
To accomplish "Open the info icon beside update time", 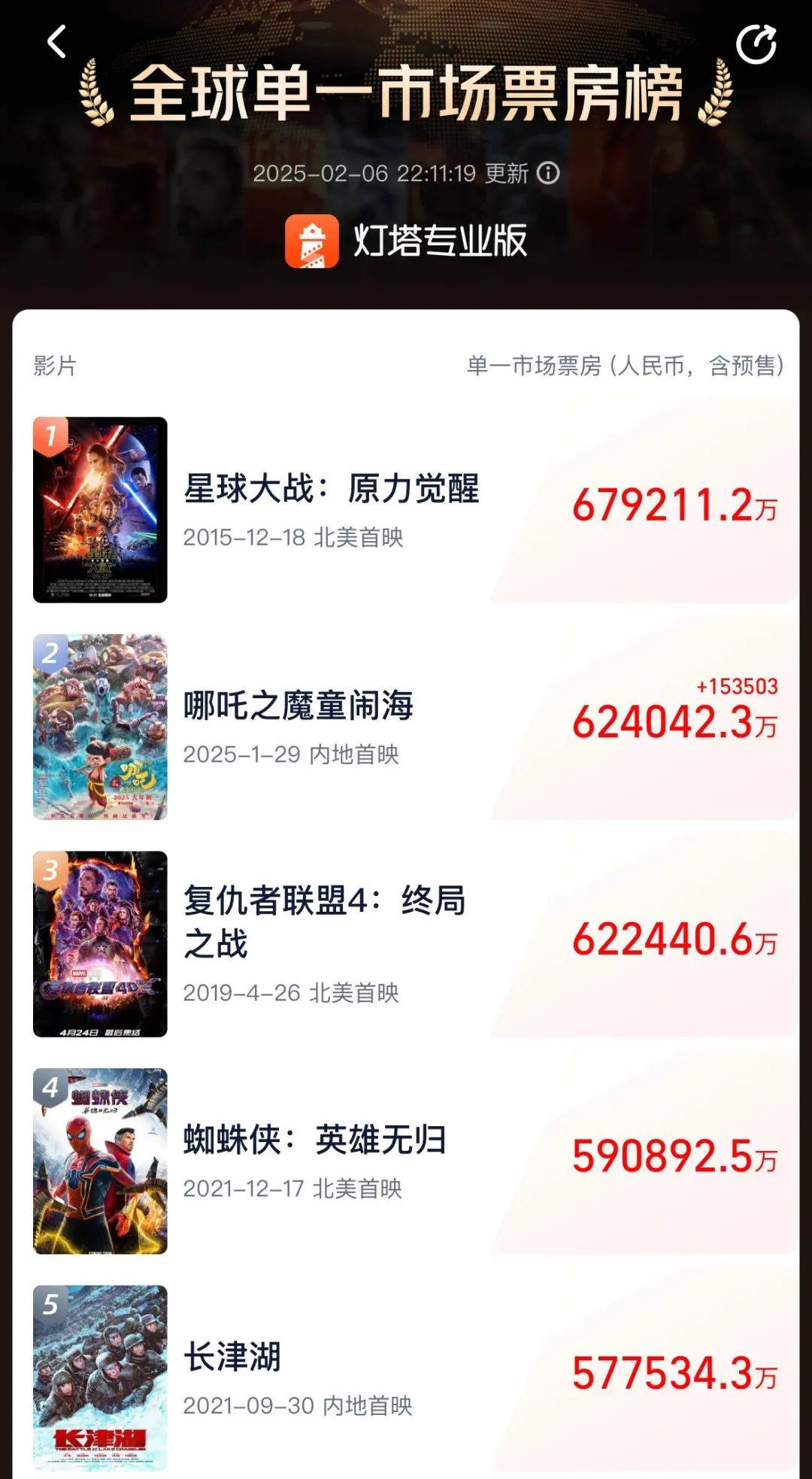I will 548,173.
